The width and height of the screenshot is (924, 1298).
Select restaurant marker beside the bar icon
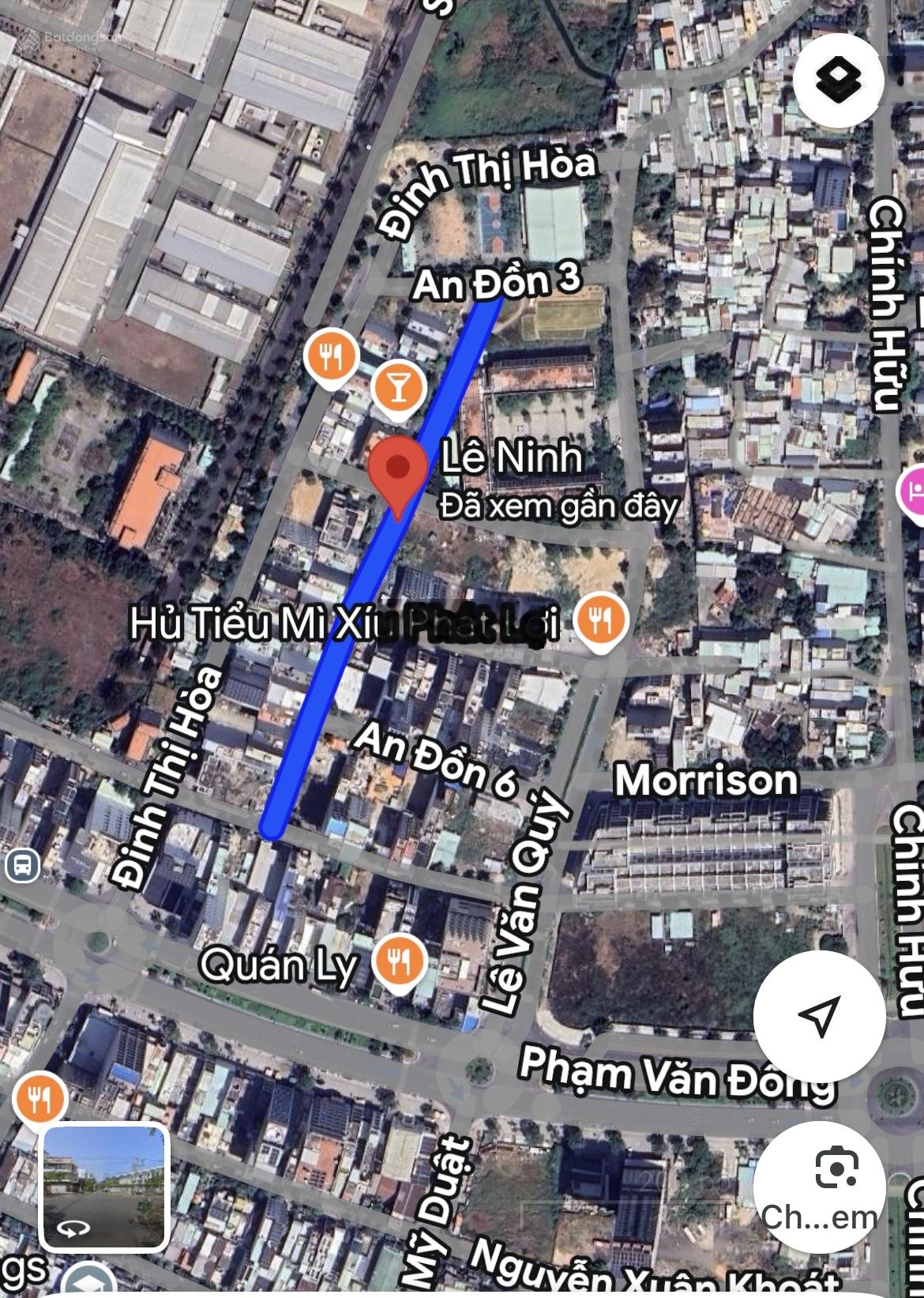(332, 357)
